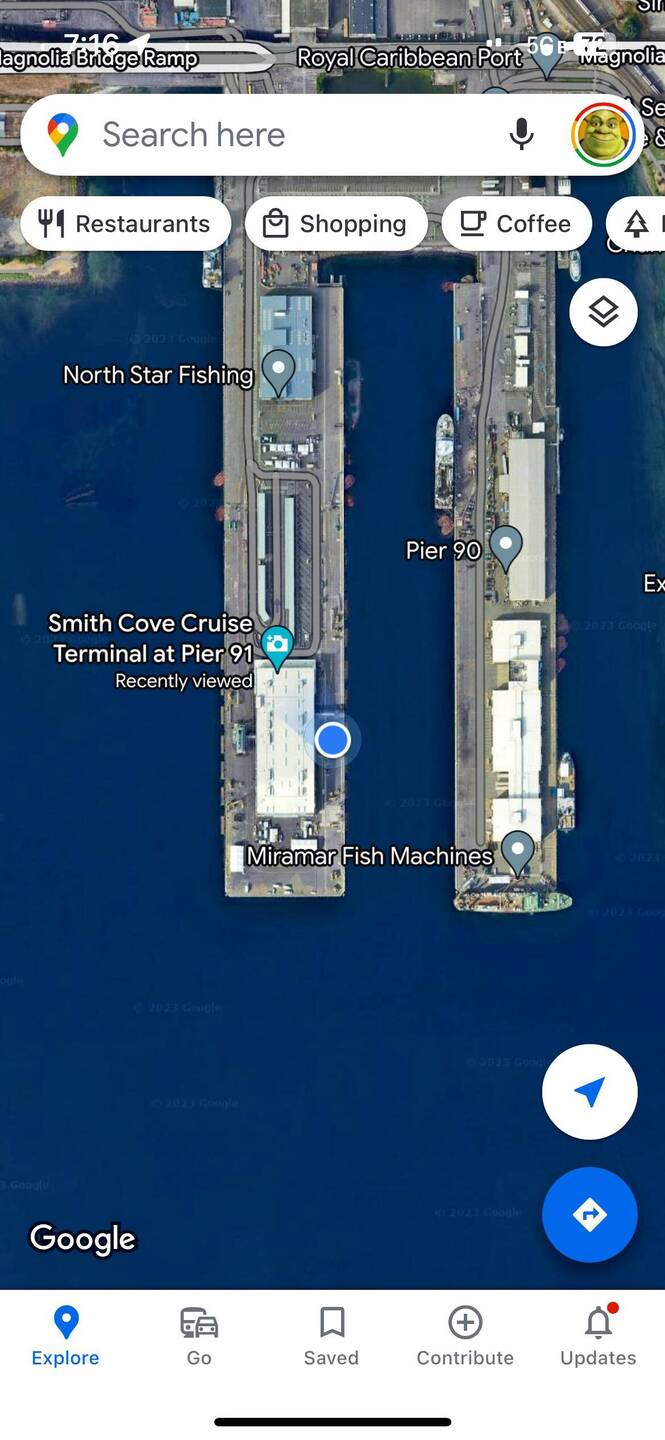Open the directions floating button
665x1440 pixels.
tap(589, 1215)
